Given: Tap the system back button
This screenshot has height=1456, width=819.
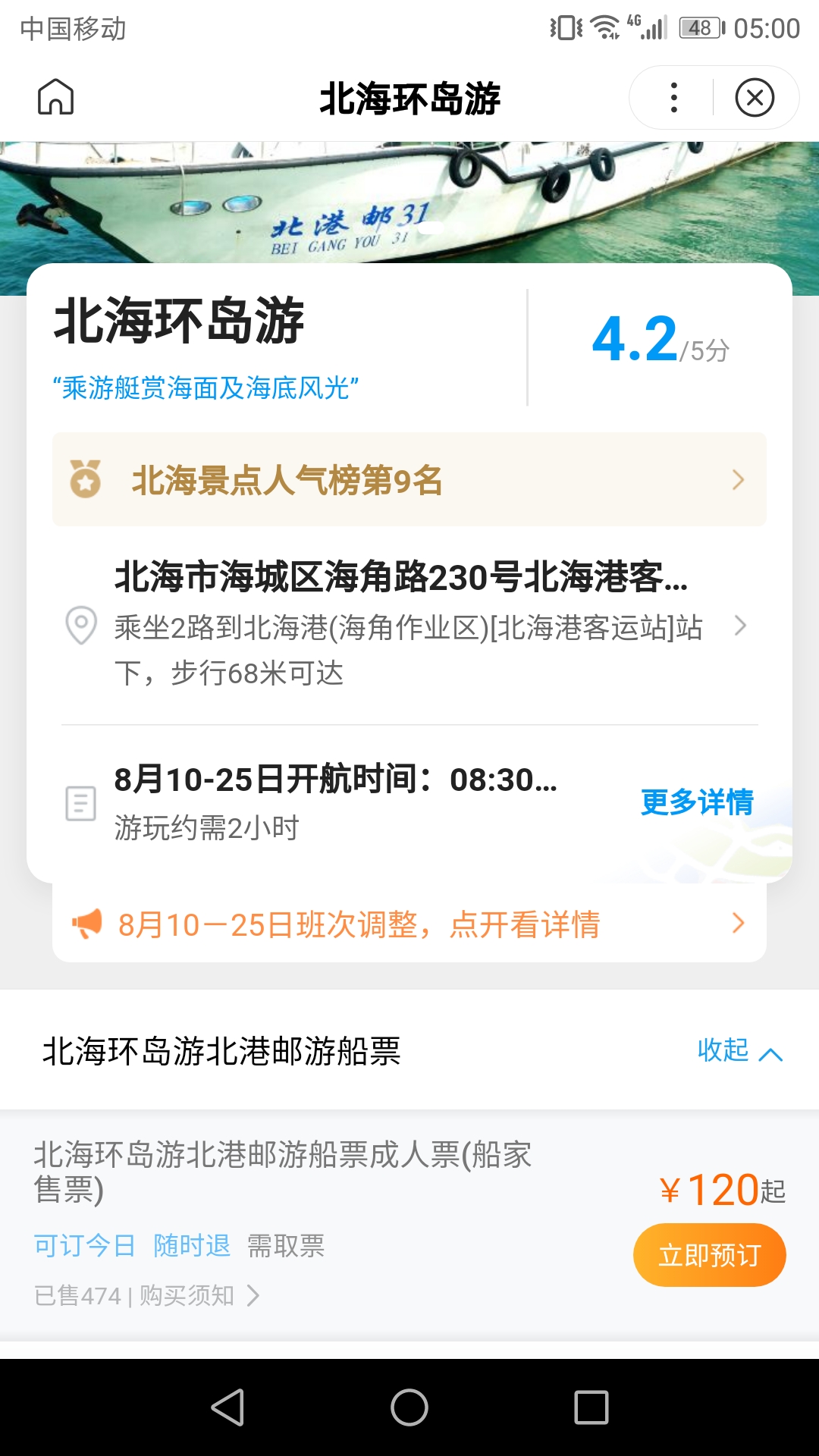Looking at the screenshot, I should pyautogui.click(x=227, y=1407).
